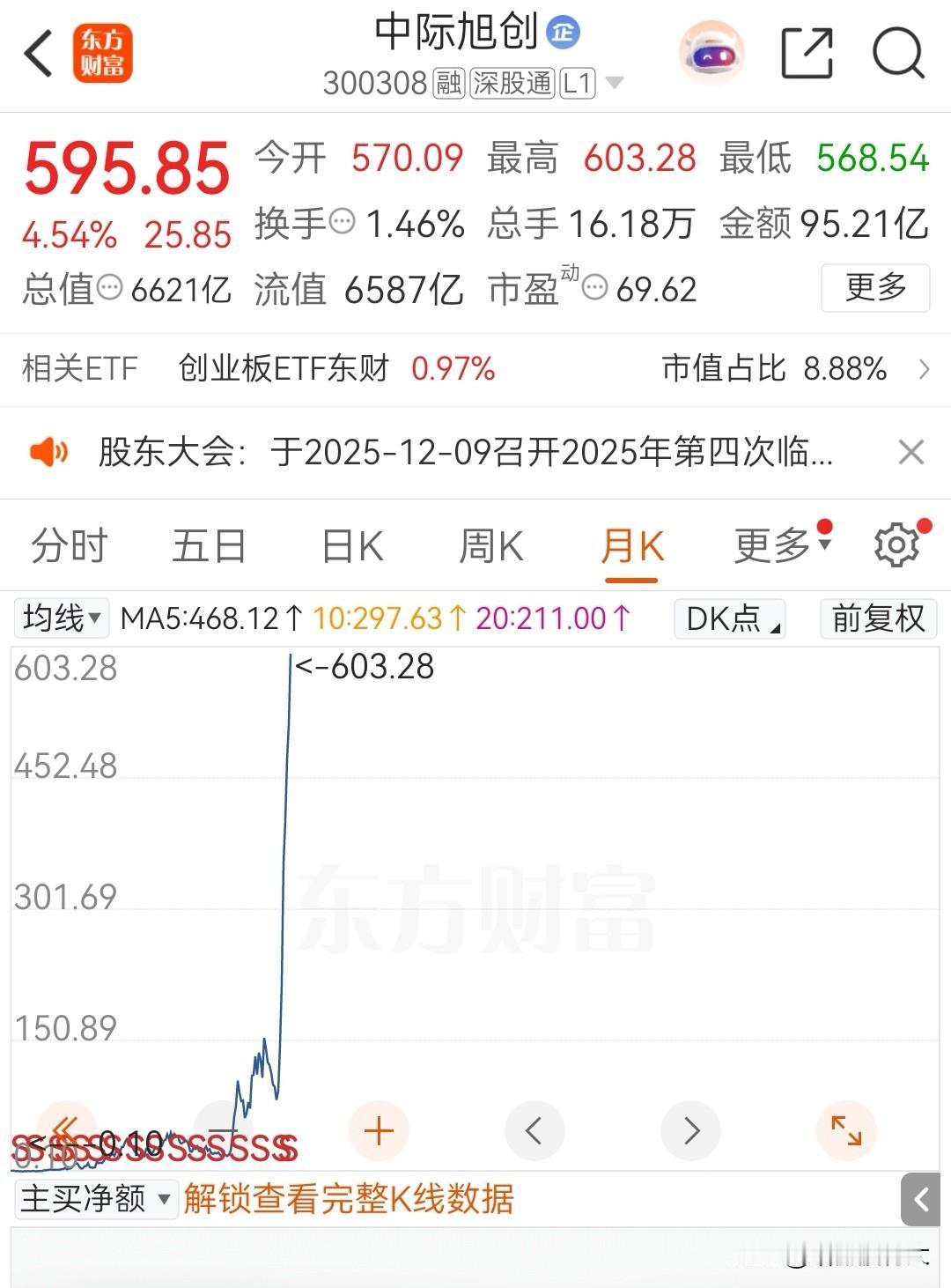Toggle 前复权 price adjustment mode
Image resolution: width=951 pixels, height=1288 pixels.
pyautogui.click(x=877, y=618)
